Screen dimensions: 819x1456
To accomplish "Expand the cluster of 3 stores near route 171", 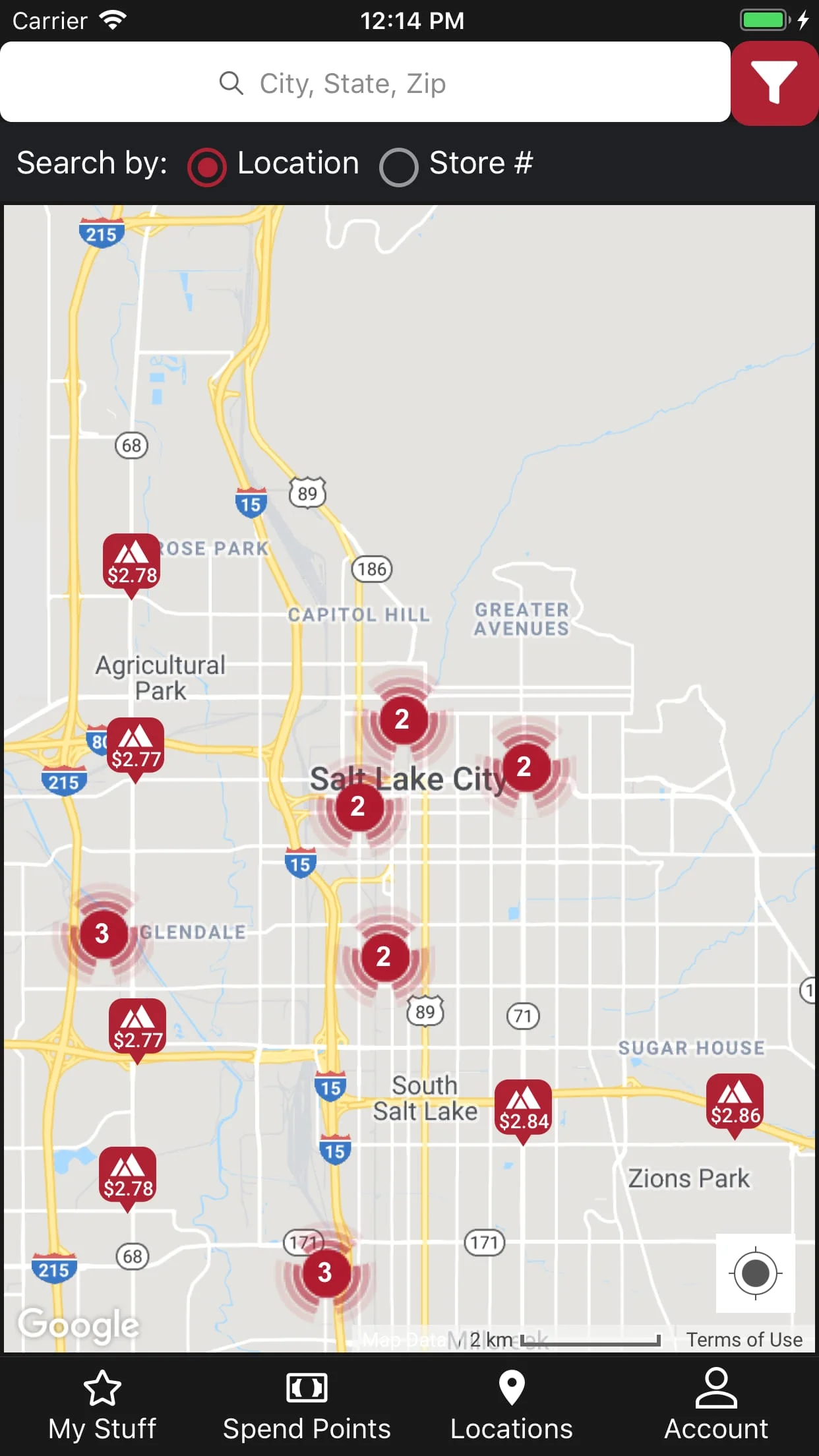I will point(324,1273).
